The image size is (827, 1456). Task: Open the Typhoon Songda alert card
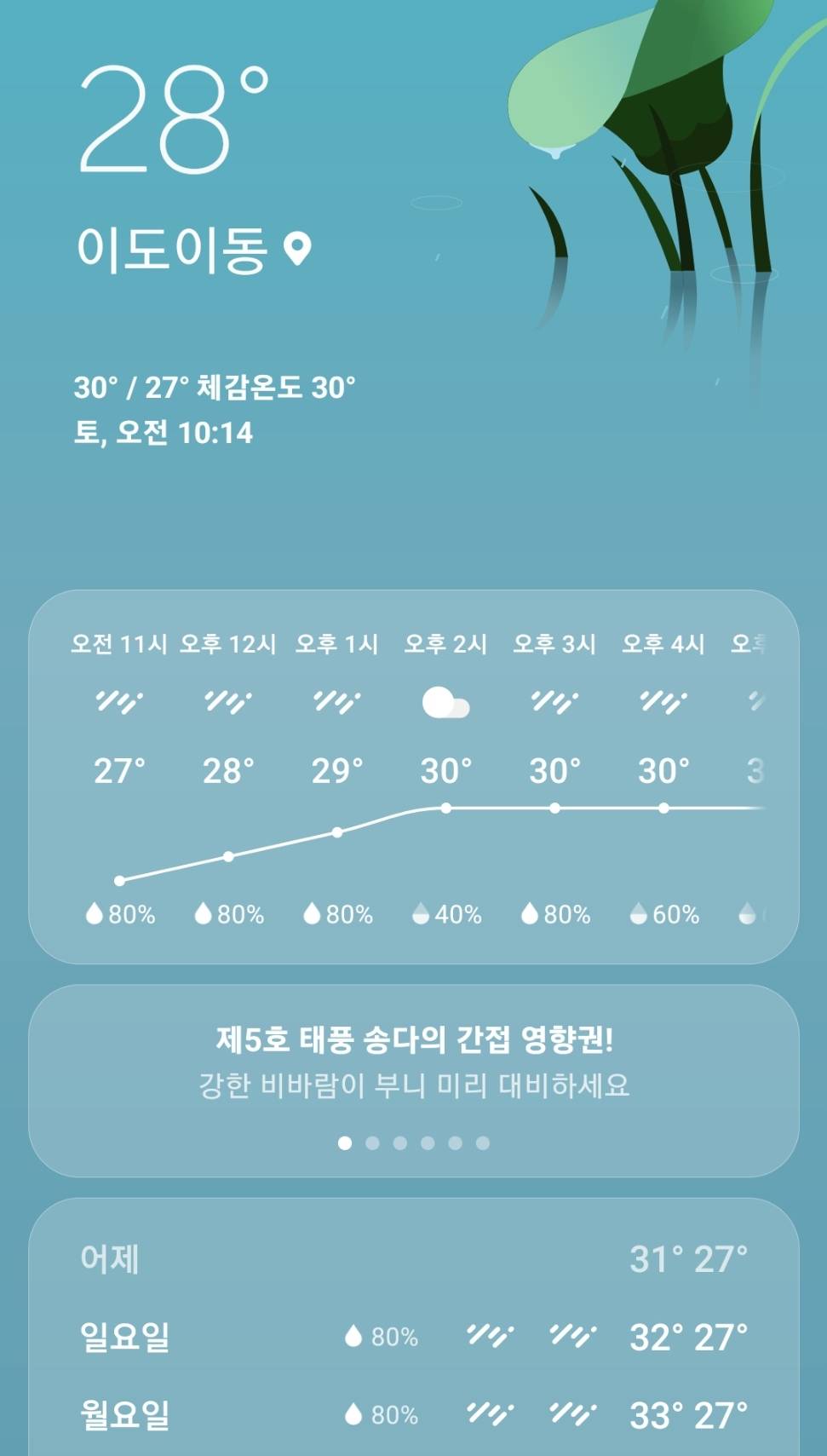[x=413, y=1061]
